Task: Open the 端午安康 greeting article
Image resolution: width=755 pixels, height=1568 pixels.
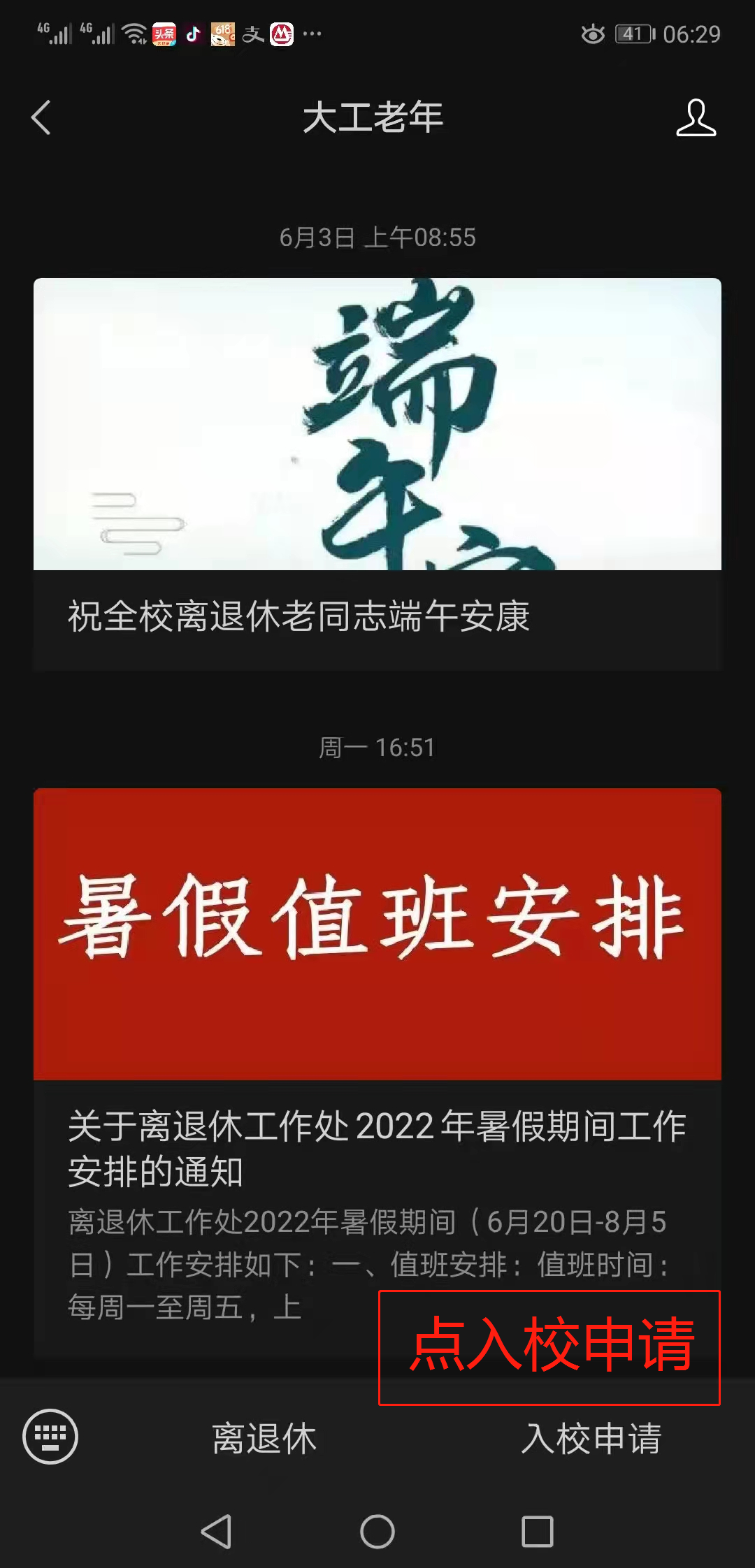Action: coord(377,475)
